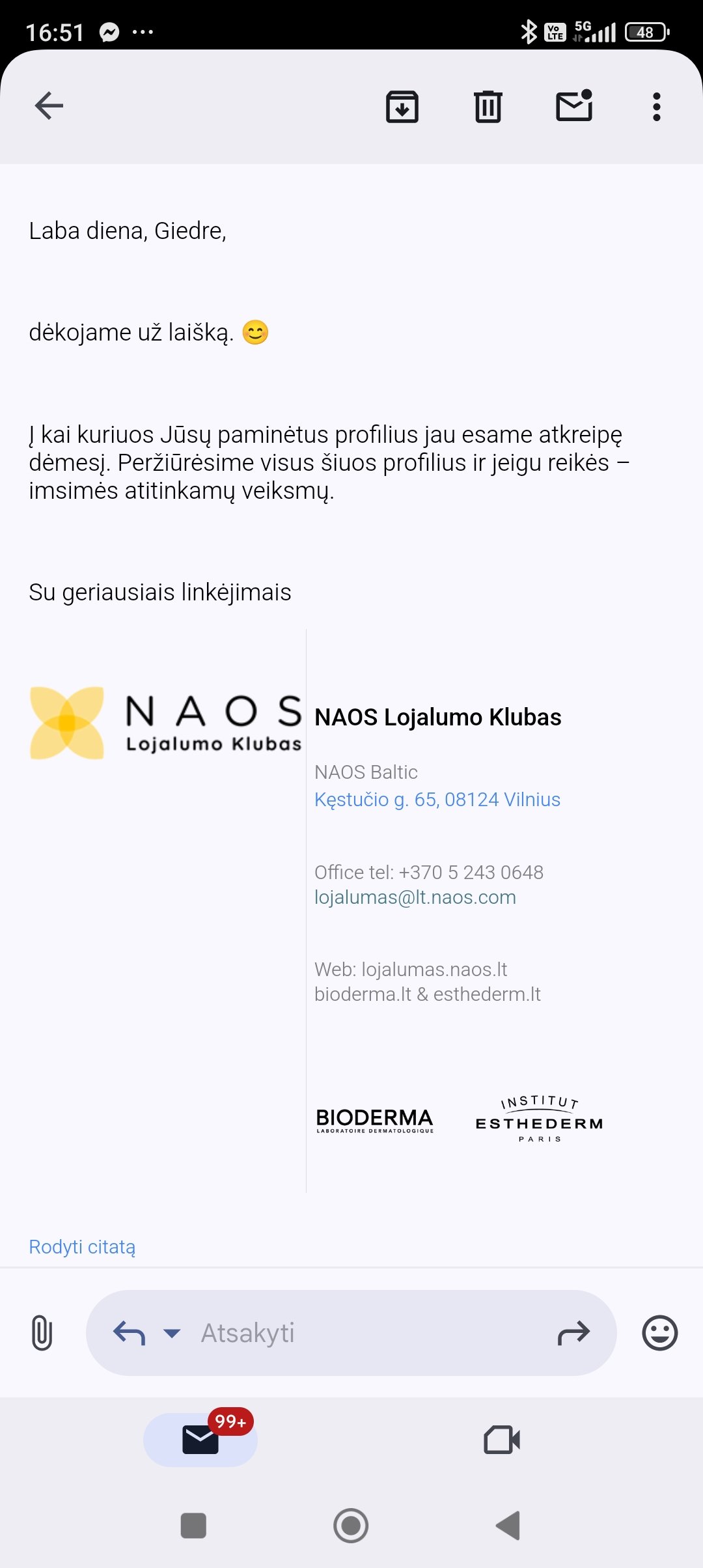
Task: Expand quoted text with Rodyti citatą
Action: coord(82,1247)
